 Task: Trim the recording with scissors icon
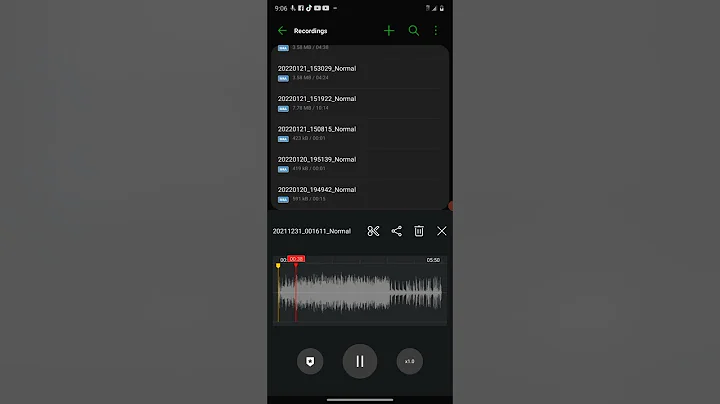[x=373, y=231]
